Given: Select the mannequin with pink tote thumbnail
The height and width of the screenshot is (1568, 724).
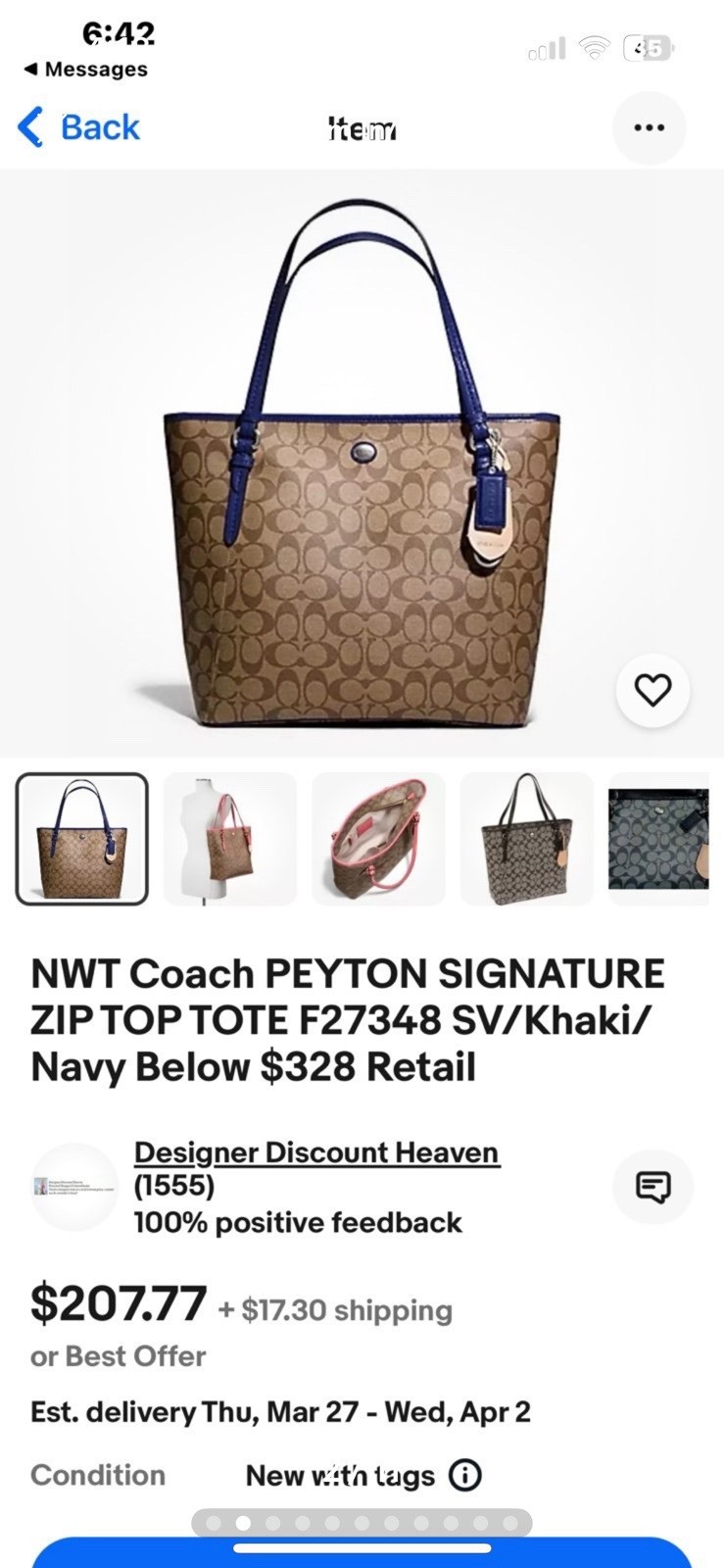Looking at the screenshot, I should point(230,838).
